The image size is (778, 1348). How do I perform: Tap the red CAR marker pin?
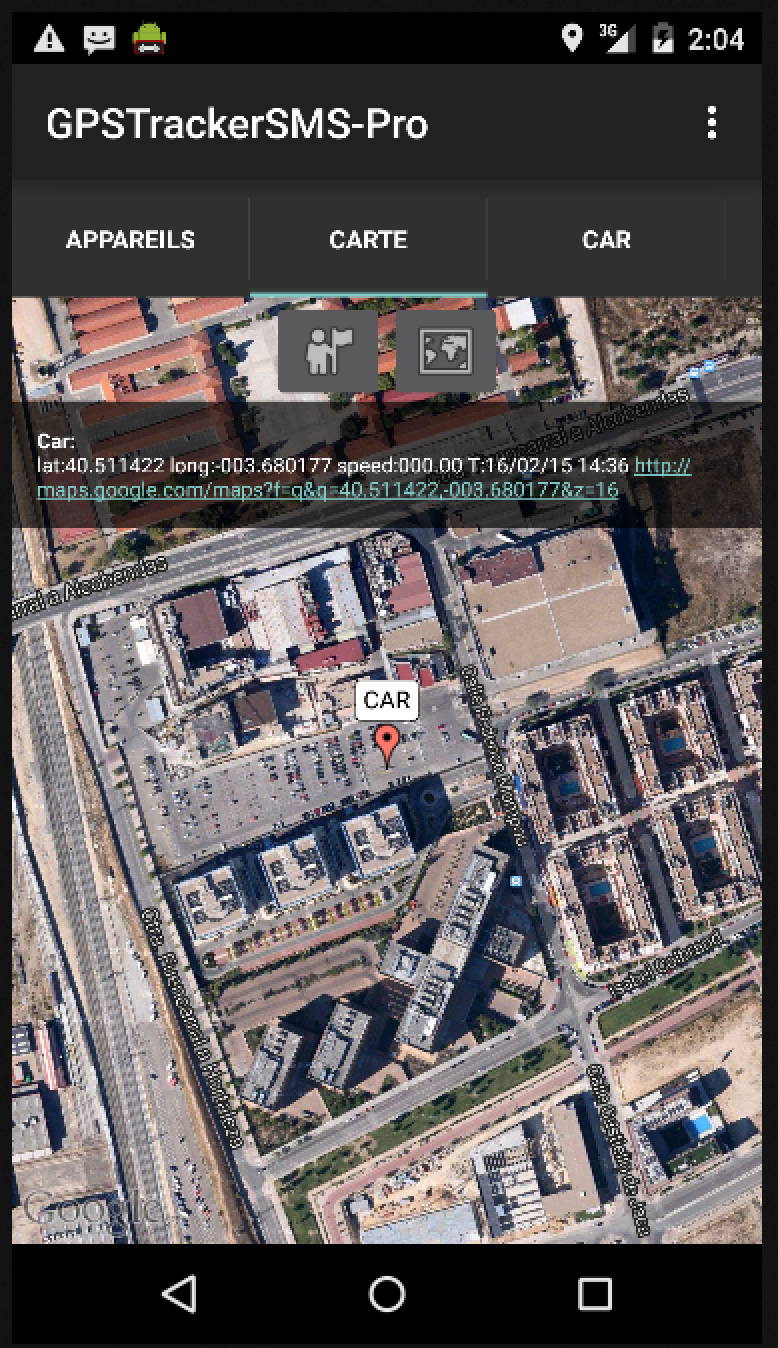tap(387, 744)
